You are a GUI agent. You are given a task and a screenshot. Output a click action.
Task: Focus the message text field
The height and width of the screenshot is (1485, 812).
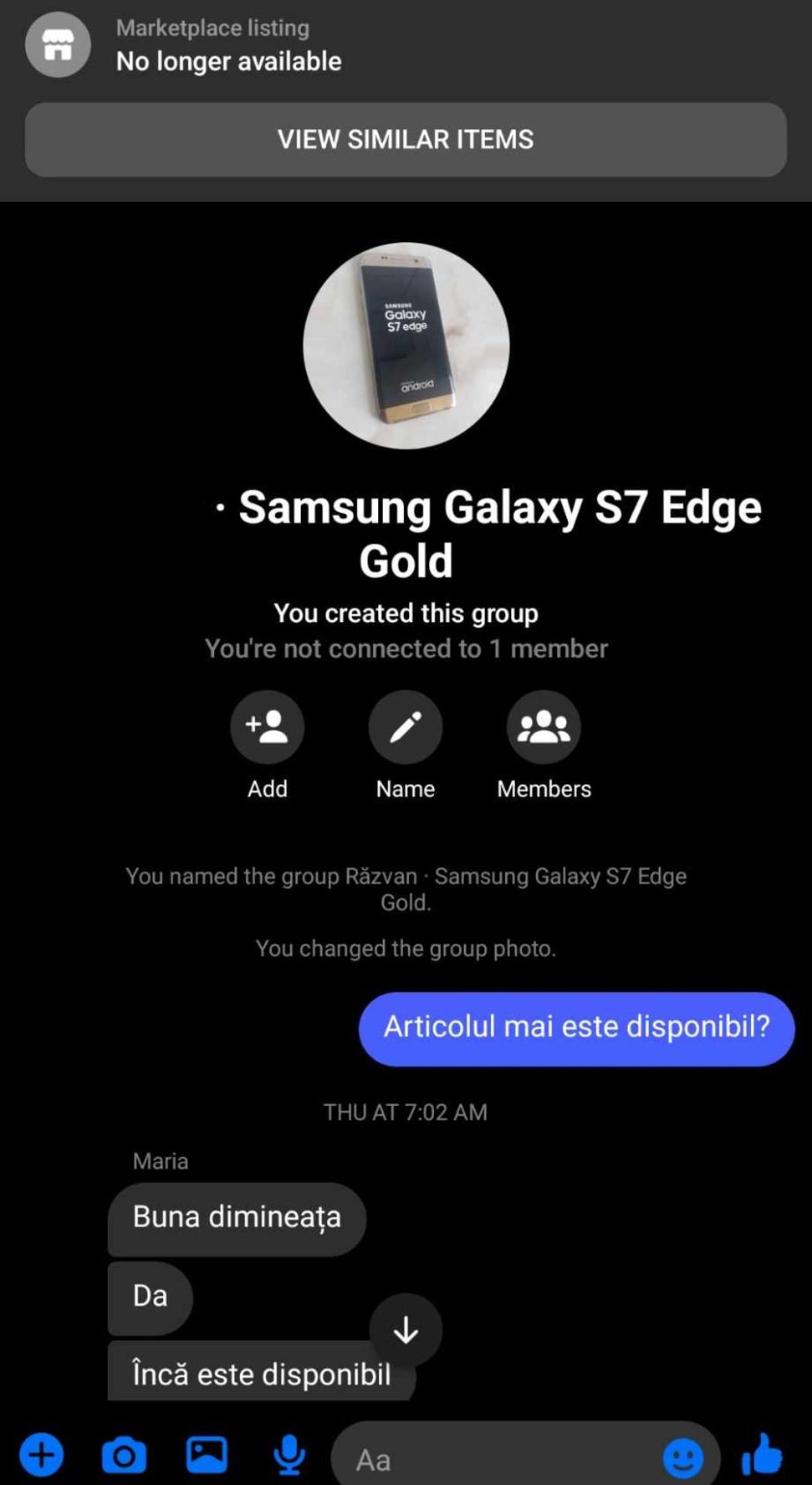[495, 1459]
